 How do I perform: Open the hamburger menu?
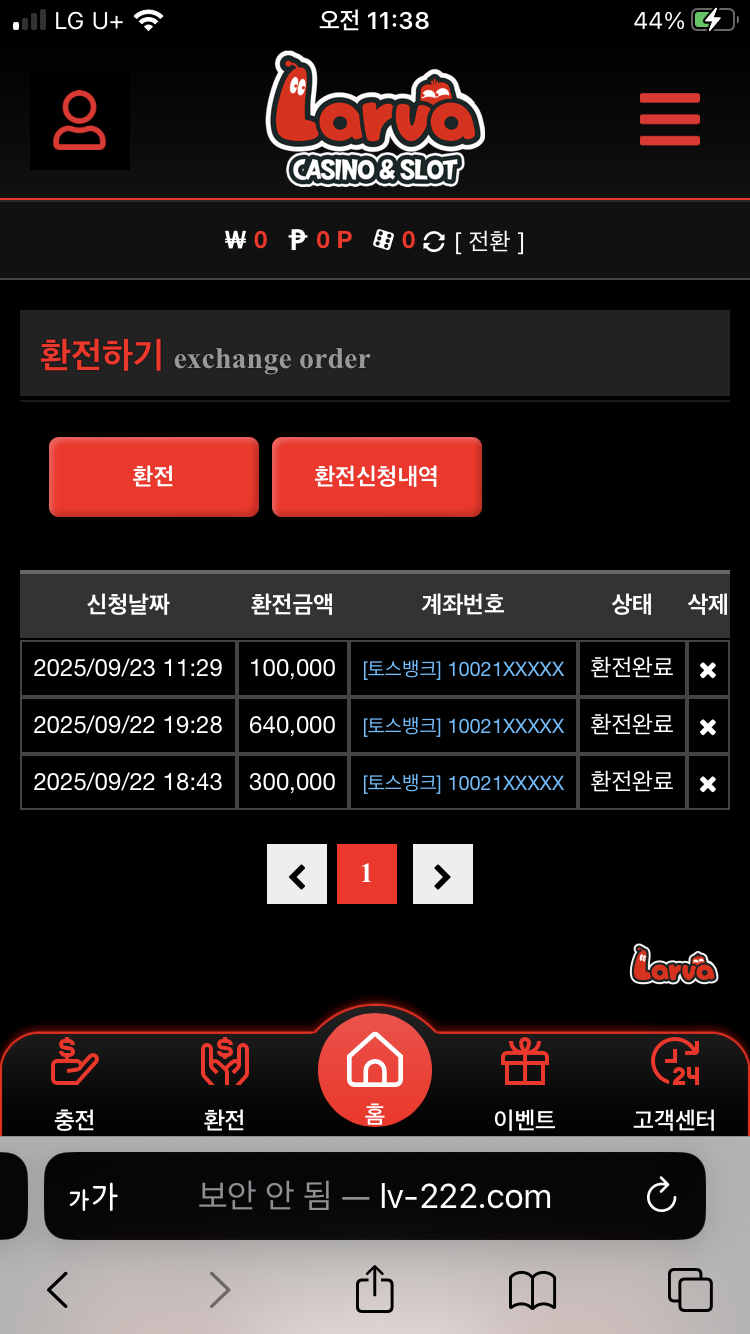(x=670, y=119)
